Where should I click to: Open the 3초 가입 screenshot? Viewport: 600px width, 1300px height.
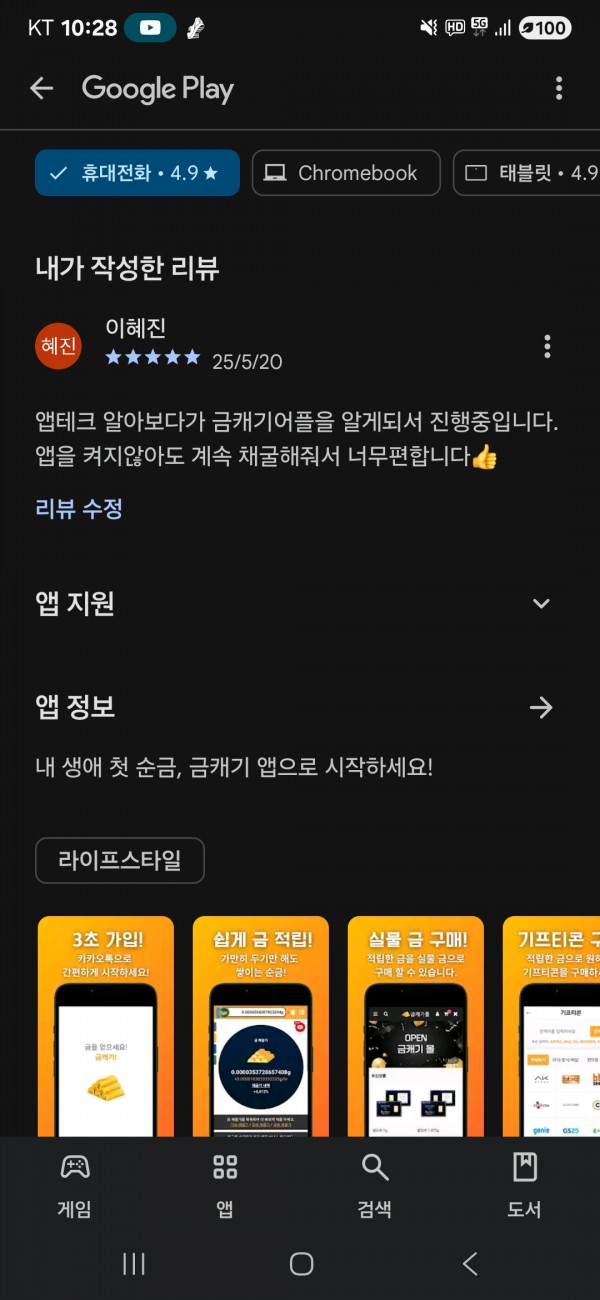tap(106, 1026)
